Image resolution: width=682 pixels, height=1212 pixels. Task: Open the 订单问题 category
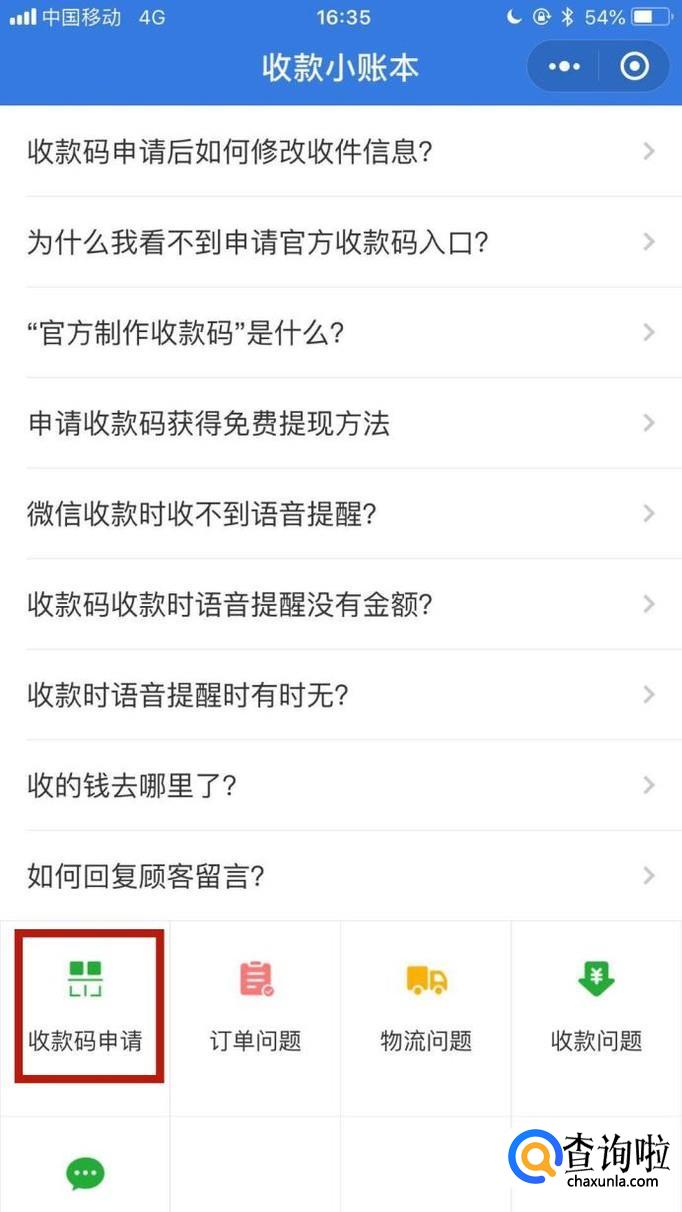point(256,1005)
